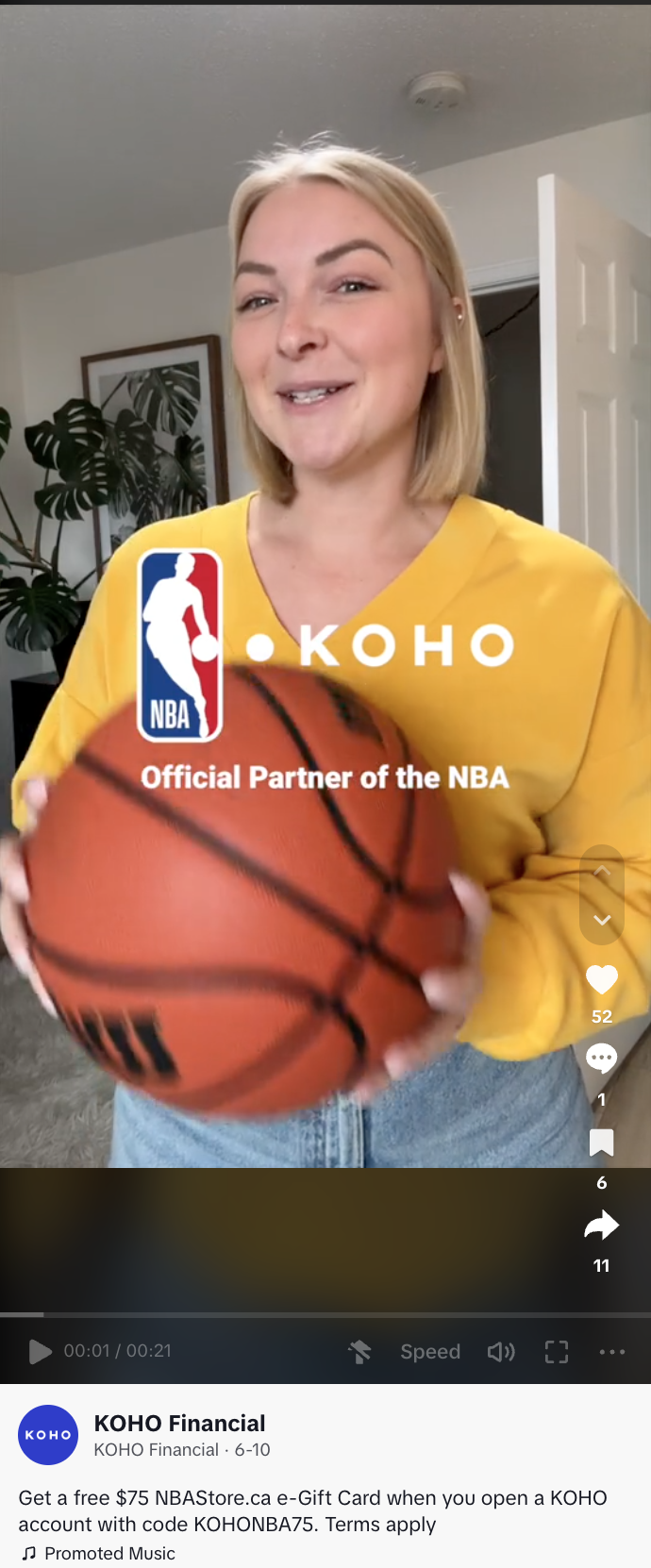The width and height of the screenshot is (651, 1568).
Task: Toggle the auto-scroll icon beside Speed
Action: point(359,1352)
